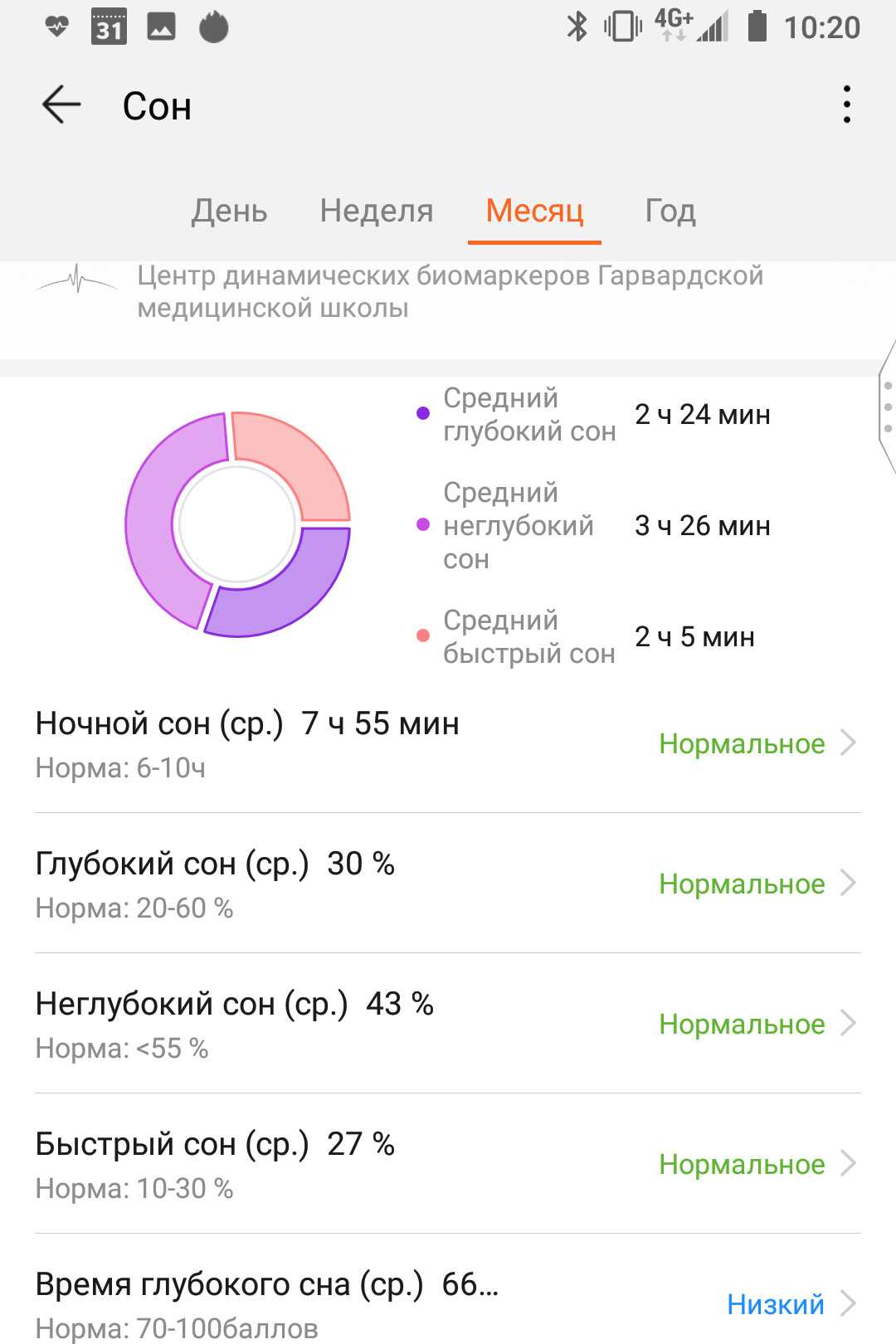Open Время глубокого сна (ср.) row
The height and width of the screenshot is (1344, 896).
[x=448, y=1303]
